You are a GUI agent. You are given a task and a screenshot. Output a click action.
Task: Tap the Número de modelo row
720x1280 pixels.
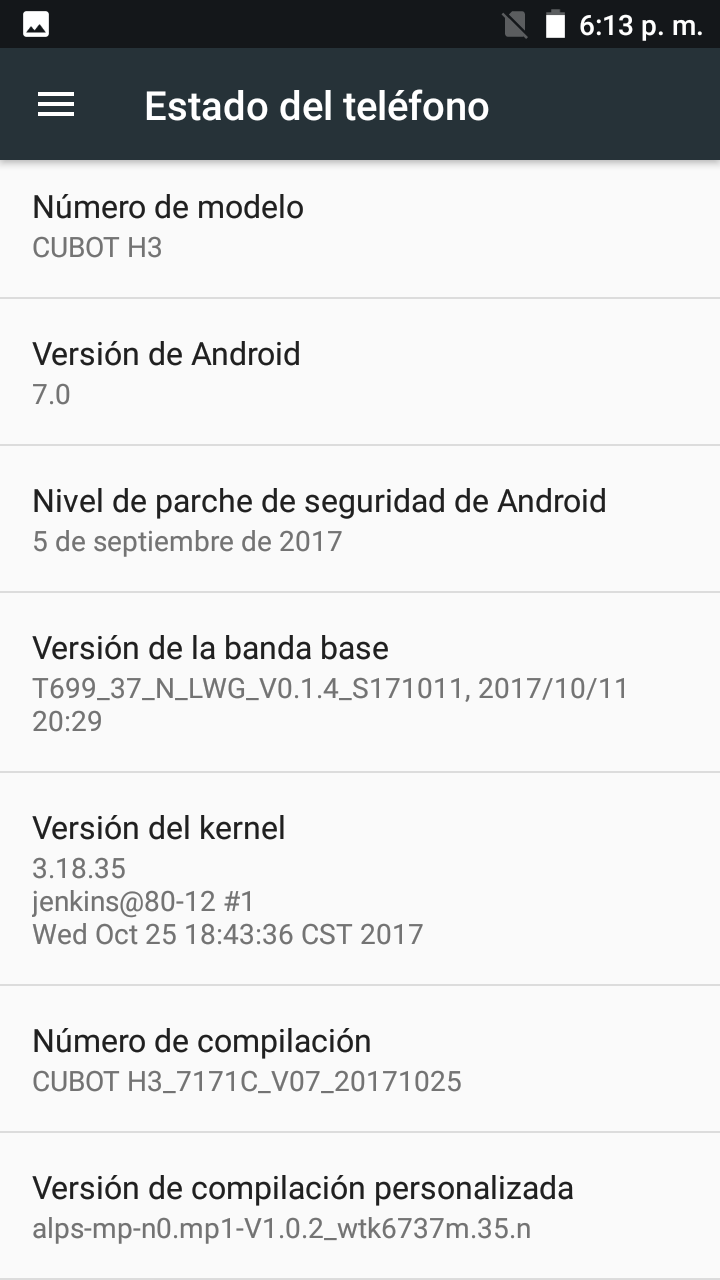pyautogui.click(x=360, y=227)
